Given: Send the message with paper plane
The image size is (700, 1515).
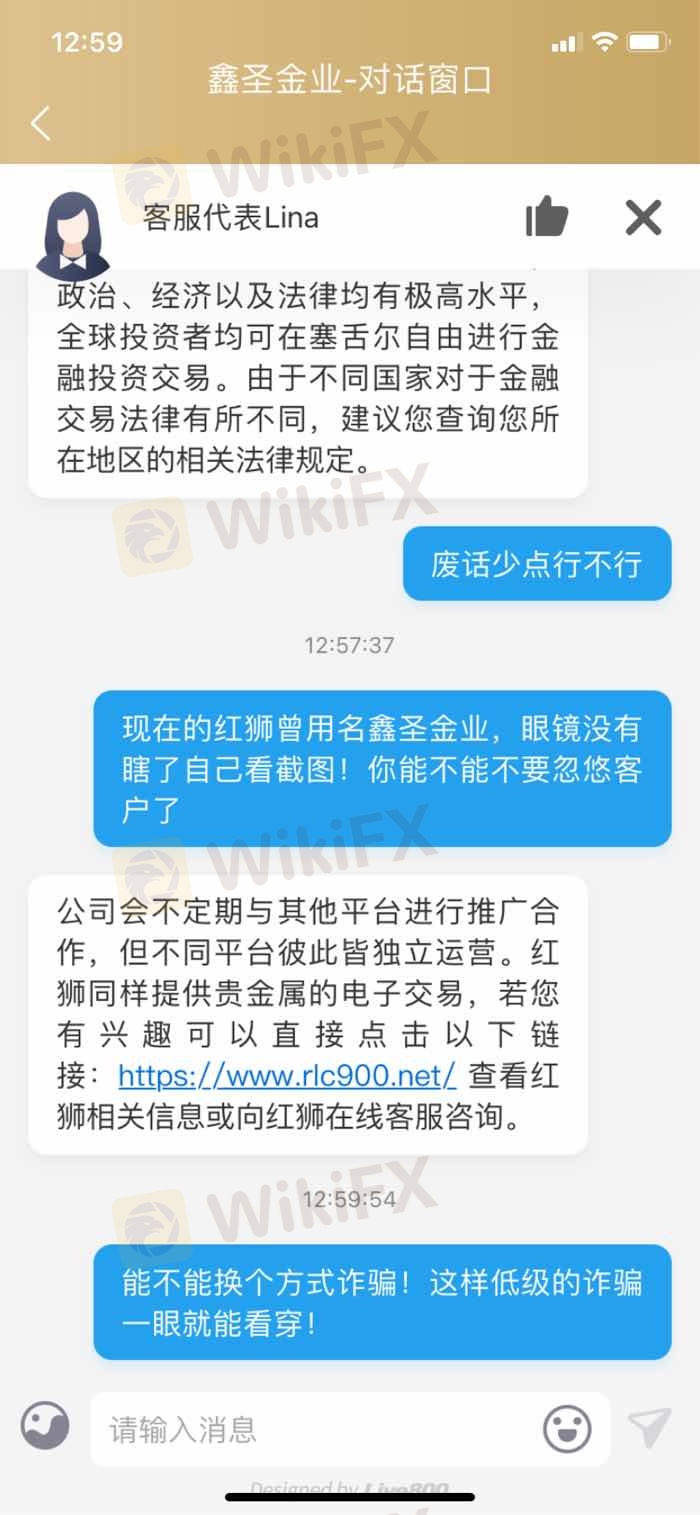Looking at the screenshot, I should pyautogui.click(x=649, y=1428).
